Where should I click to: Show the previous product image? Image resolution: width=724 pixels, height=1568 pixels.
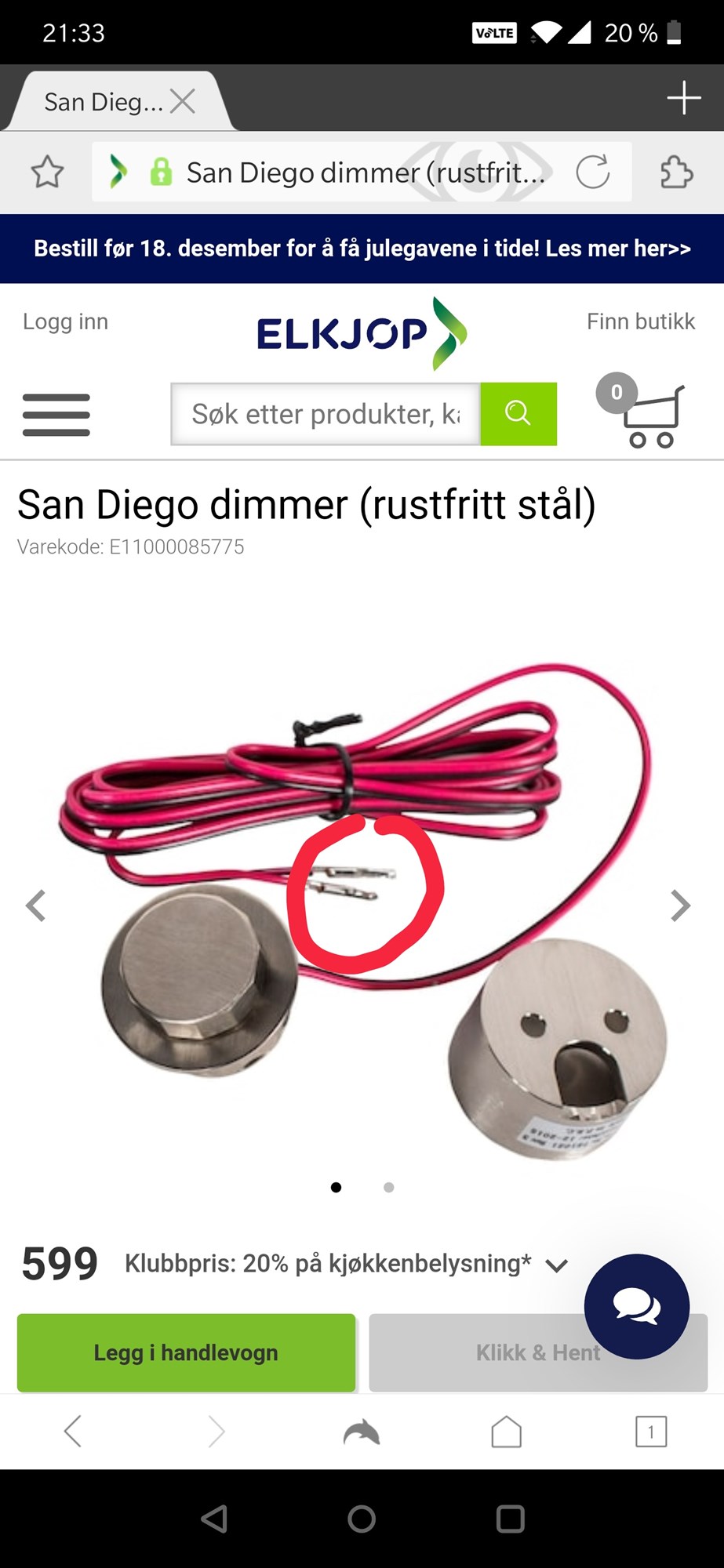point(36,906)
